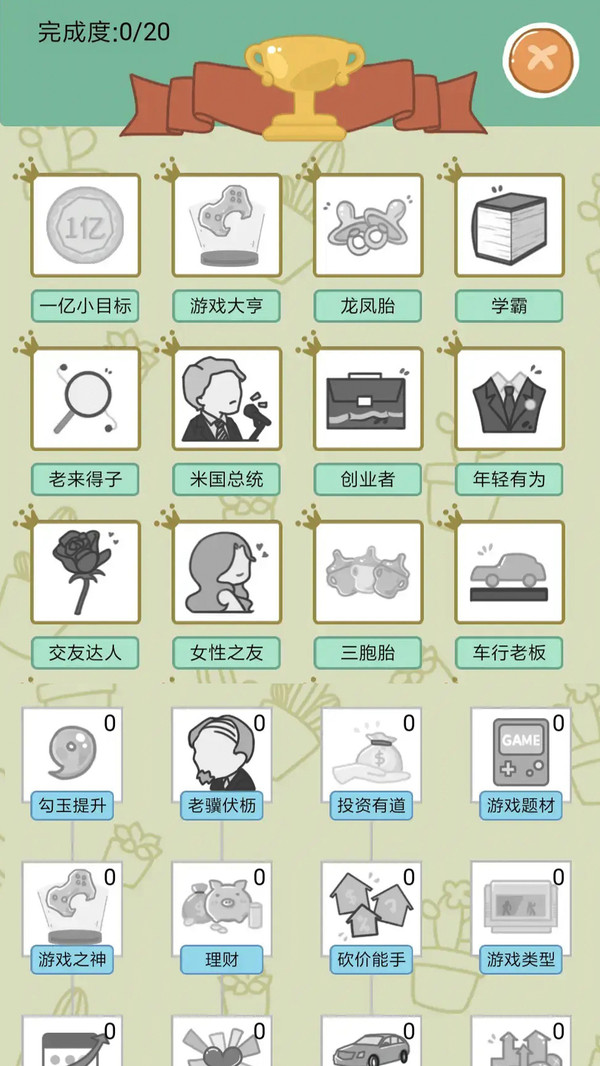The height and width of the screenshot is (1066, 600).
Task: Select the 理财 piggy bank skill
Action: (222, 917)
